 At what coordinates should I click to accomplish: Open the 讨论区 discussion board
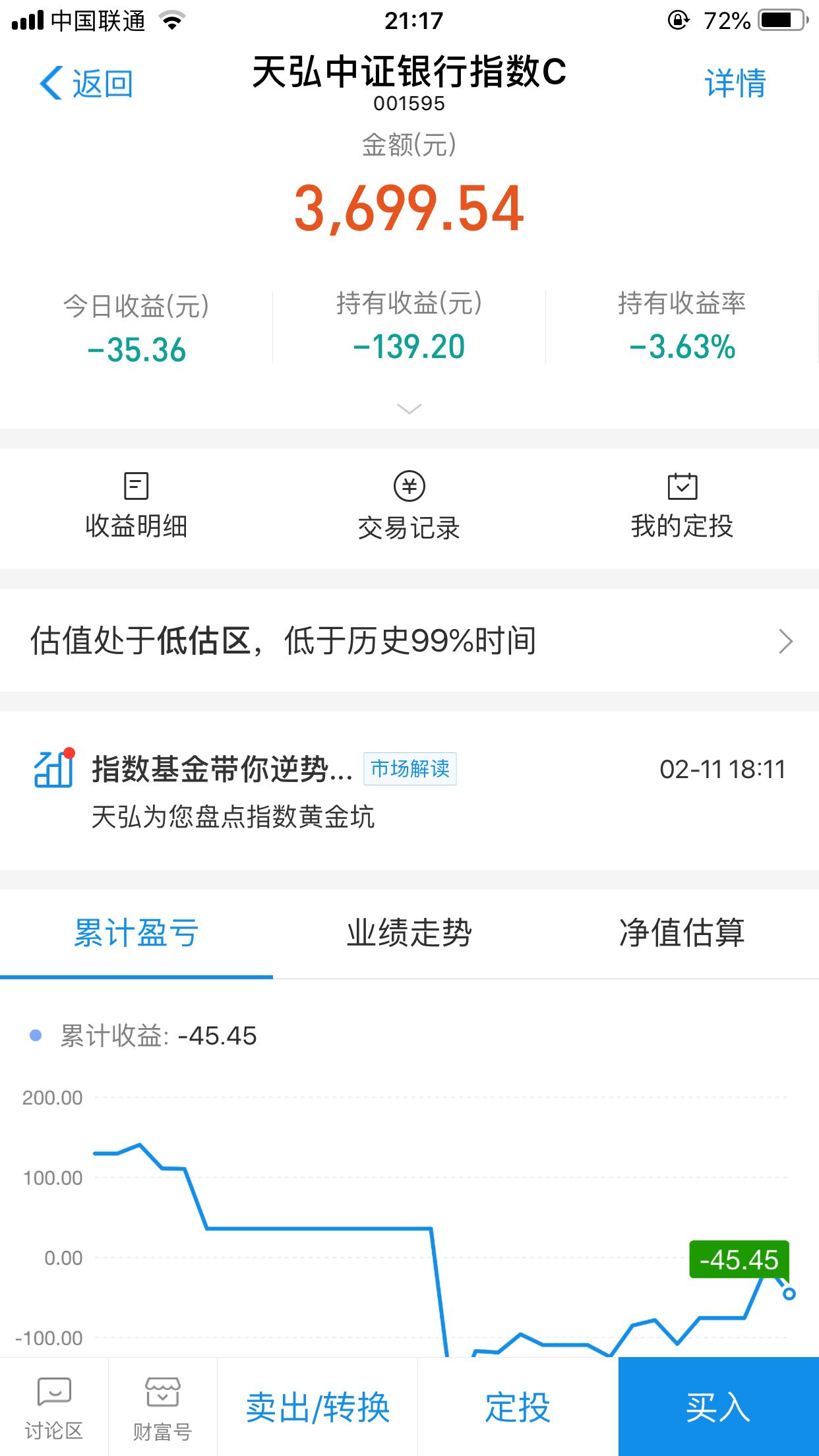(x=54, y=1407)
